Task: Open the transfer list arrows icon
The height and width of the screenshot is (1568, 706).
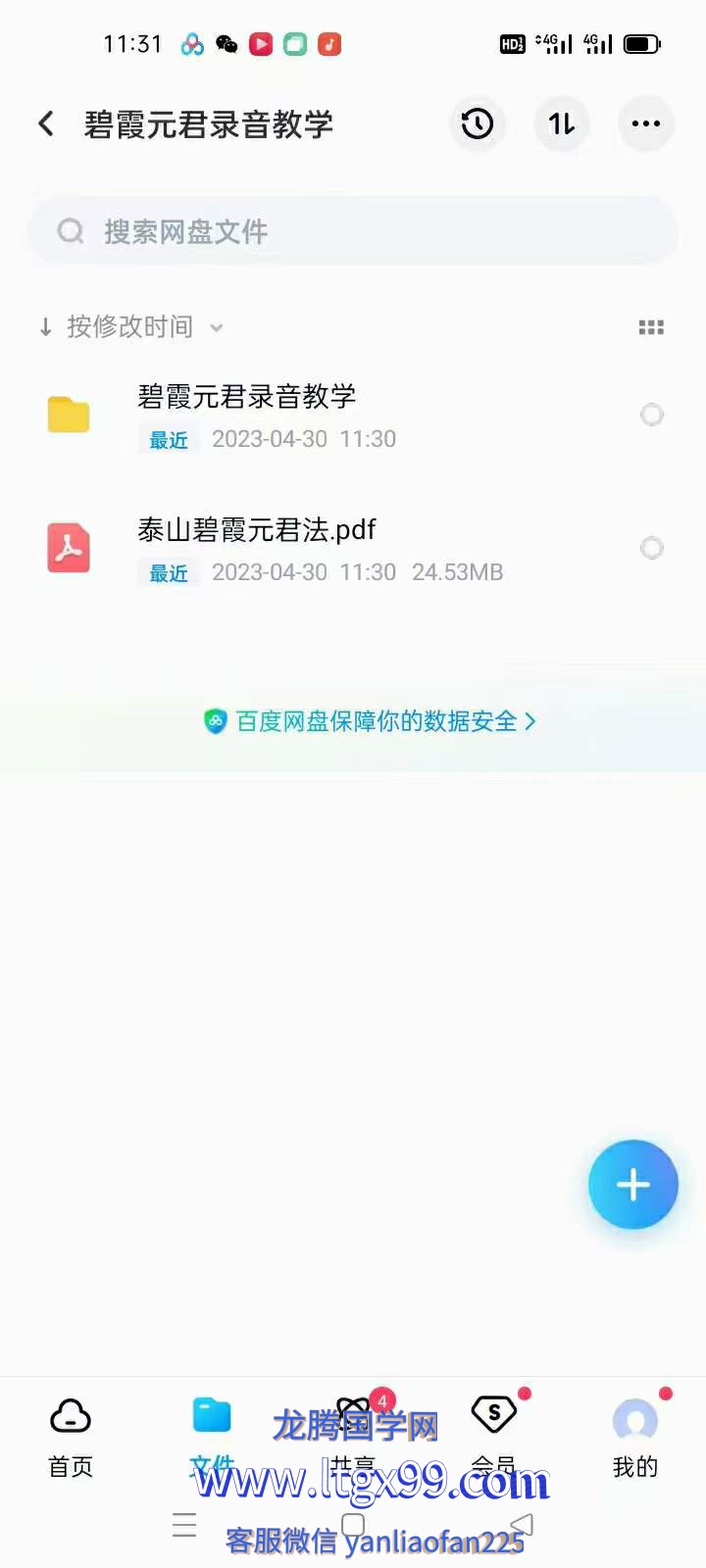Action: click(562, 123)
